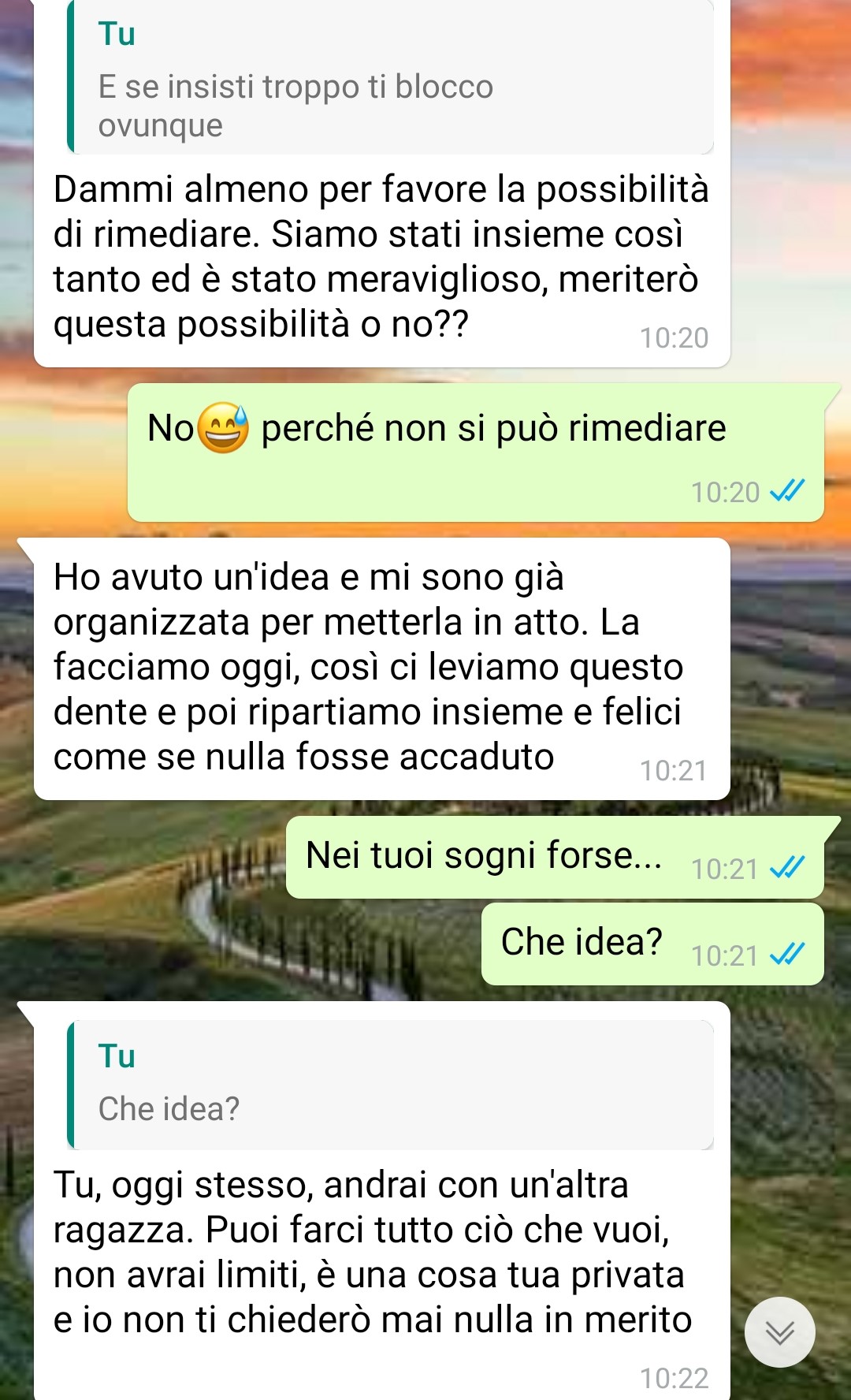
Task: Jump to latest messages with down-arrow button
Action: [x=779, y=1331]
